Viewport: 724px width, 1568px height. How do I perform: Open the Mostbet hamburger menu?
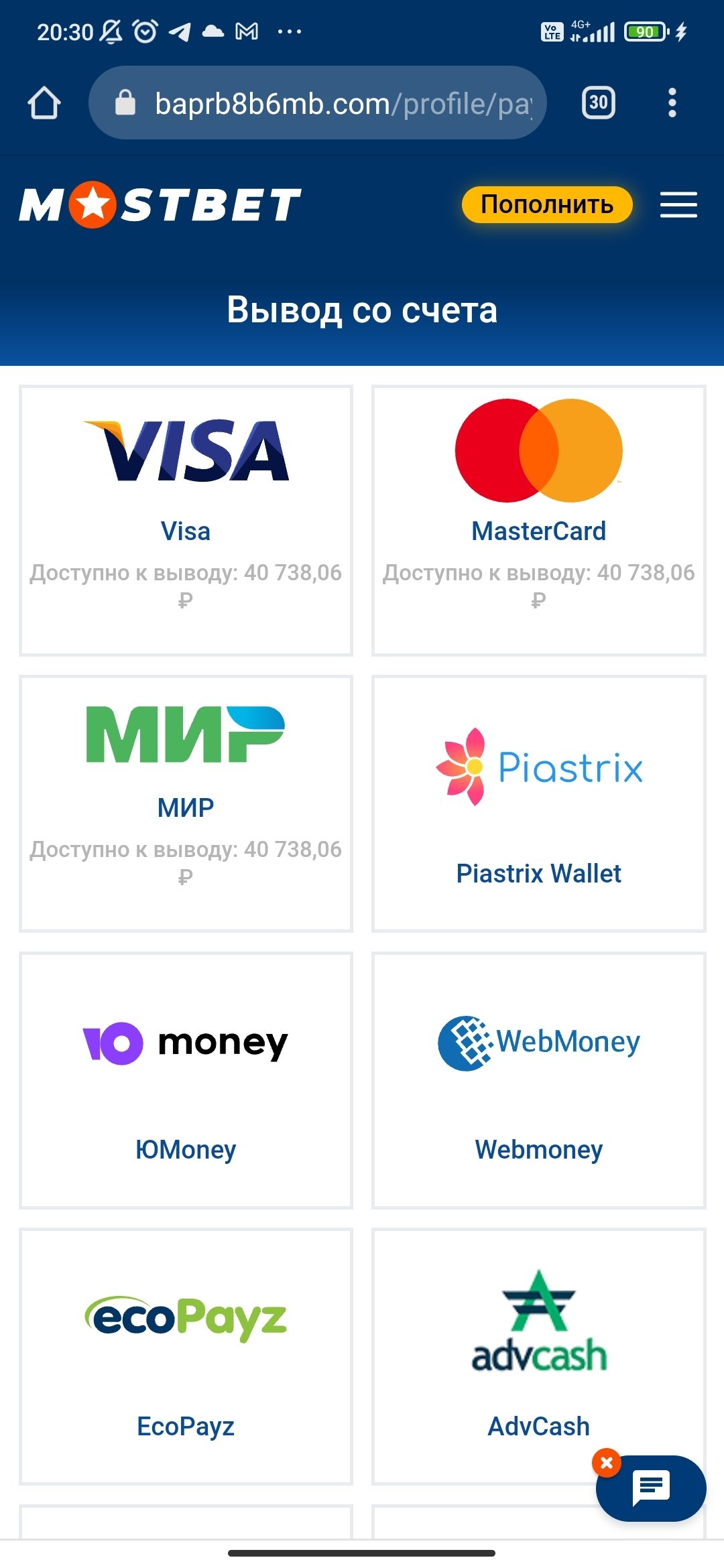(x=678, y=204)
